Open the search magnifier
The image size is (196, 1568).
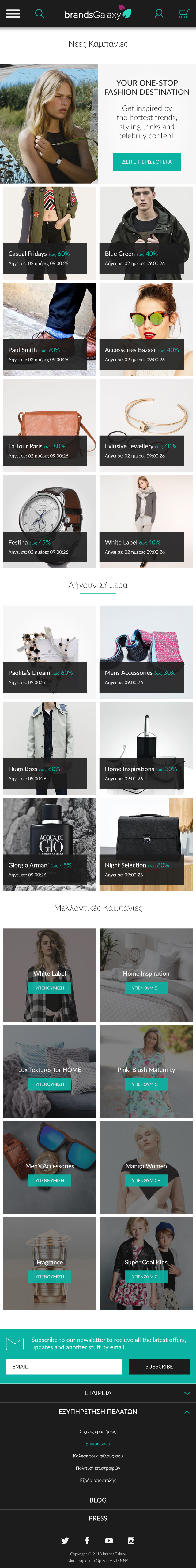click(x=40, y=13)
